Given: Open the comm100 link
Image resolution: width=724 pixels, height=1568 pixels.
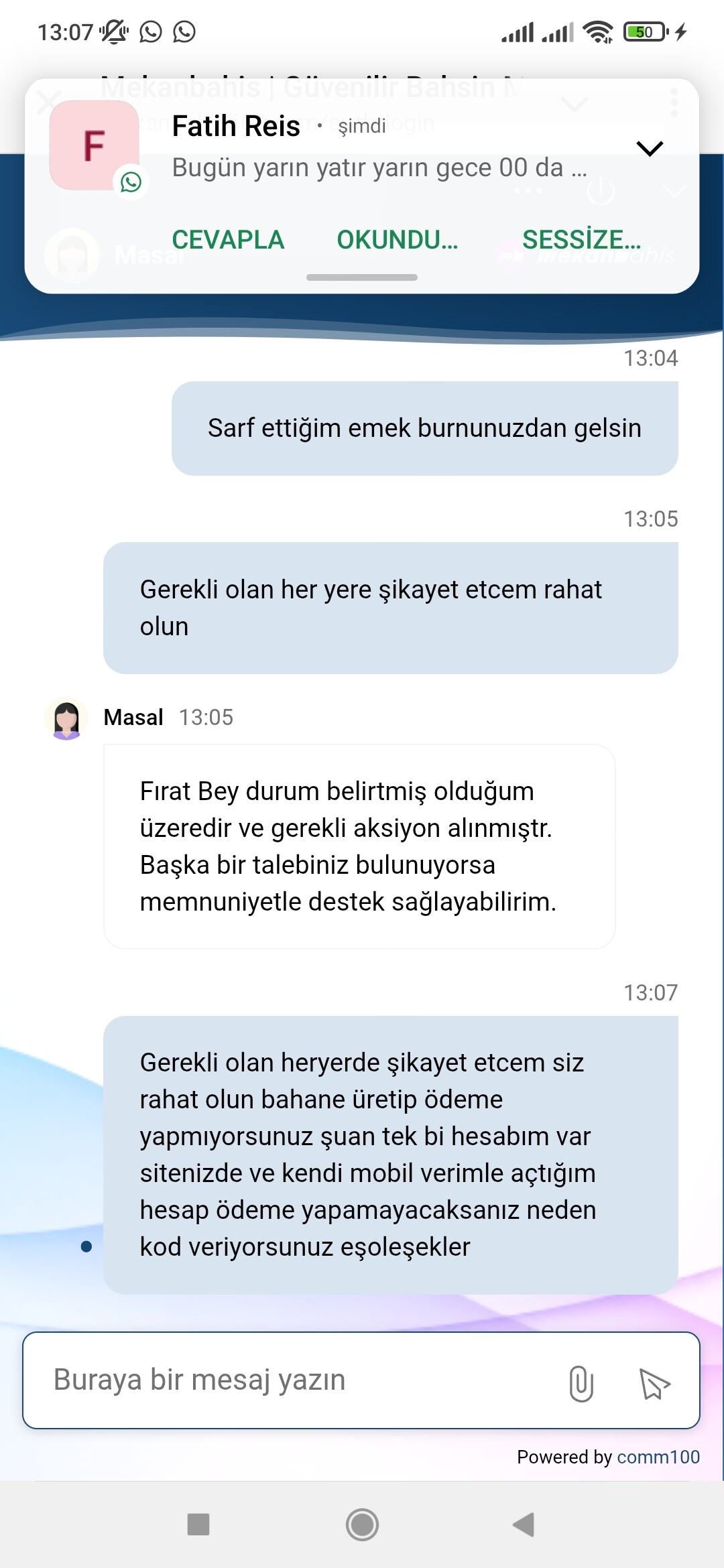Looking at the screenshot, I should (x=658, y=1457).
